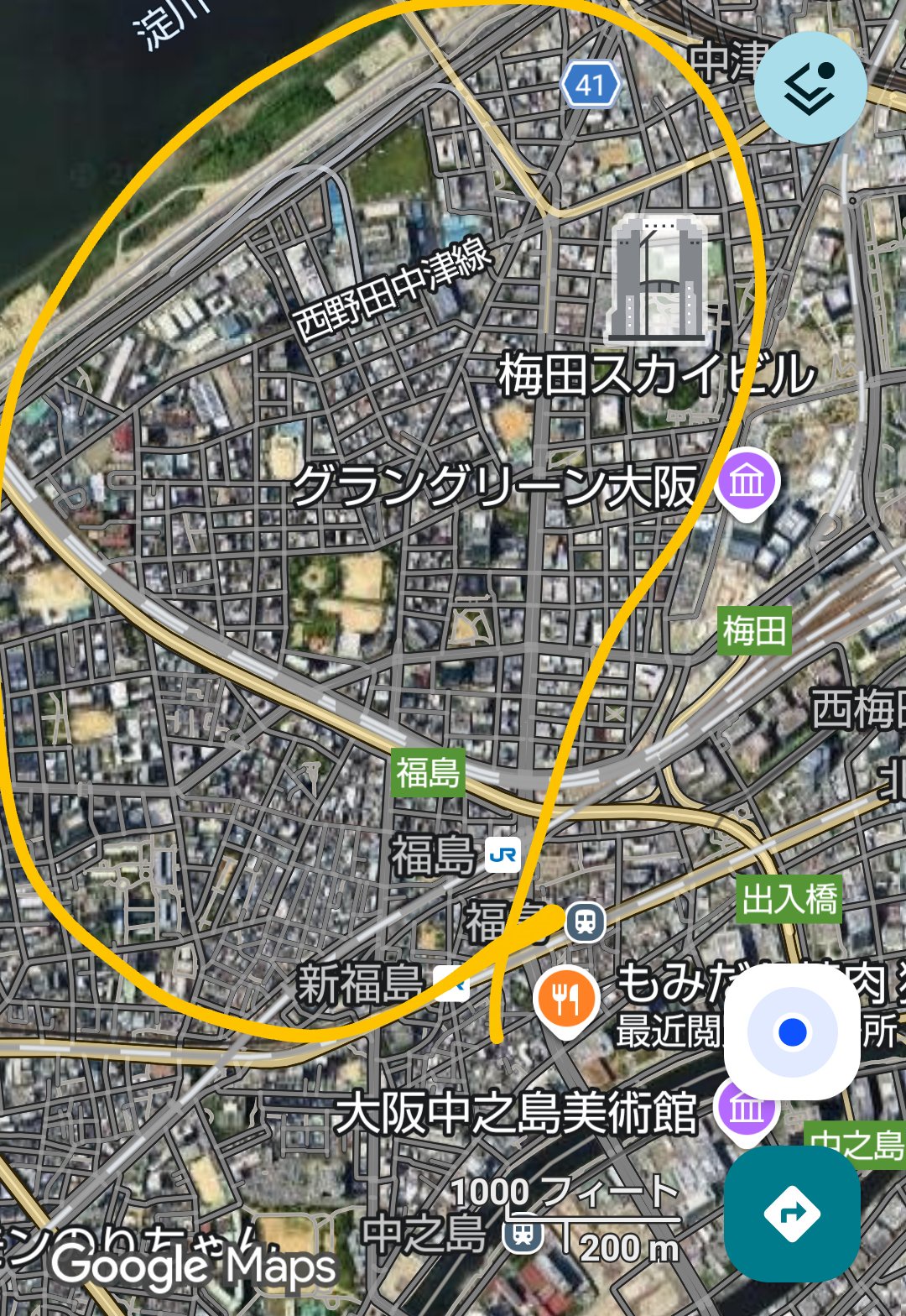
Task: Tap the orange restaurant pin
Action: tap(567, 999)
